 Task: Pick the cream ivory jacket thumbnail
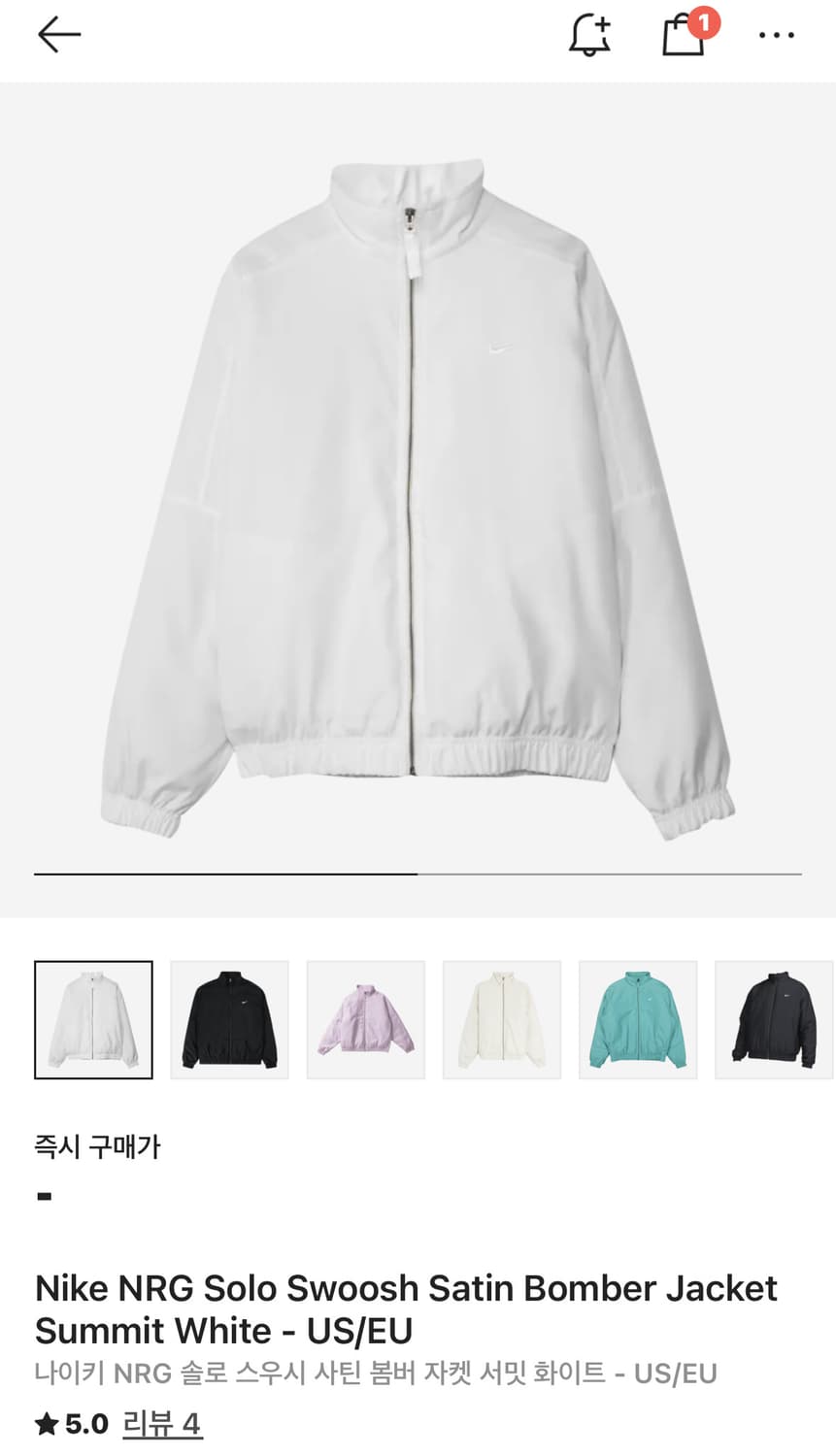point(501,1019)
